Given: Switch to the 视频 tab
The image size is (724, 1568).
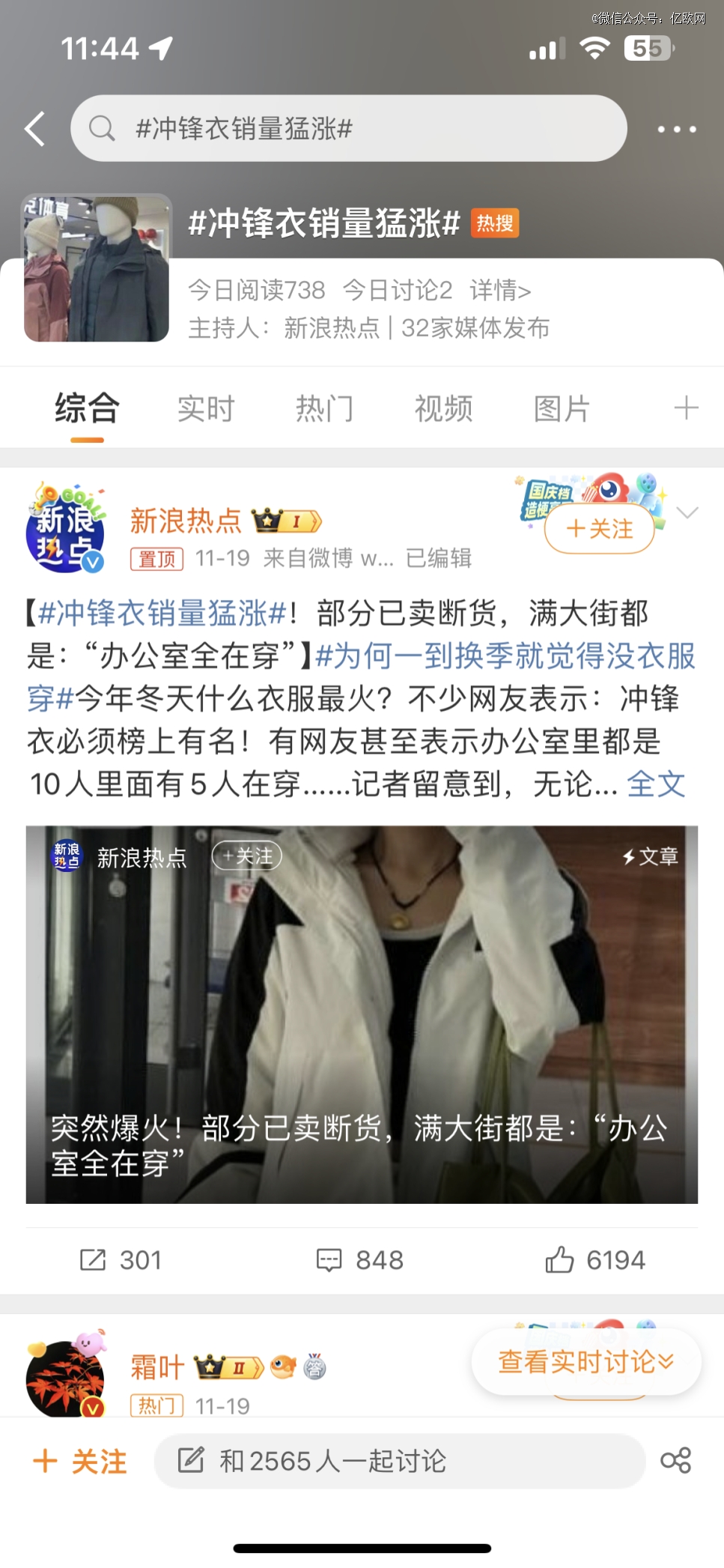Looking at the screenshot, I should 443,409.
